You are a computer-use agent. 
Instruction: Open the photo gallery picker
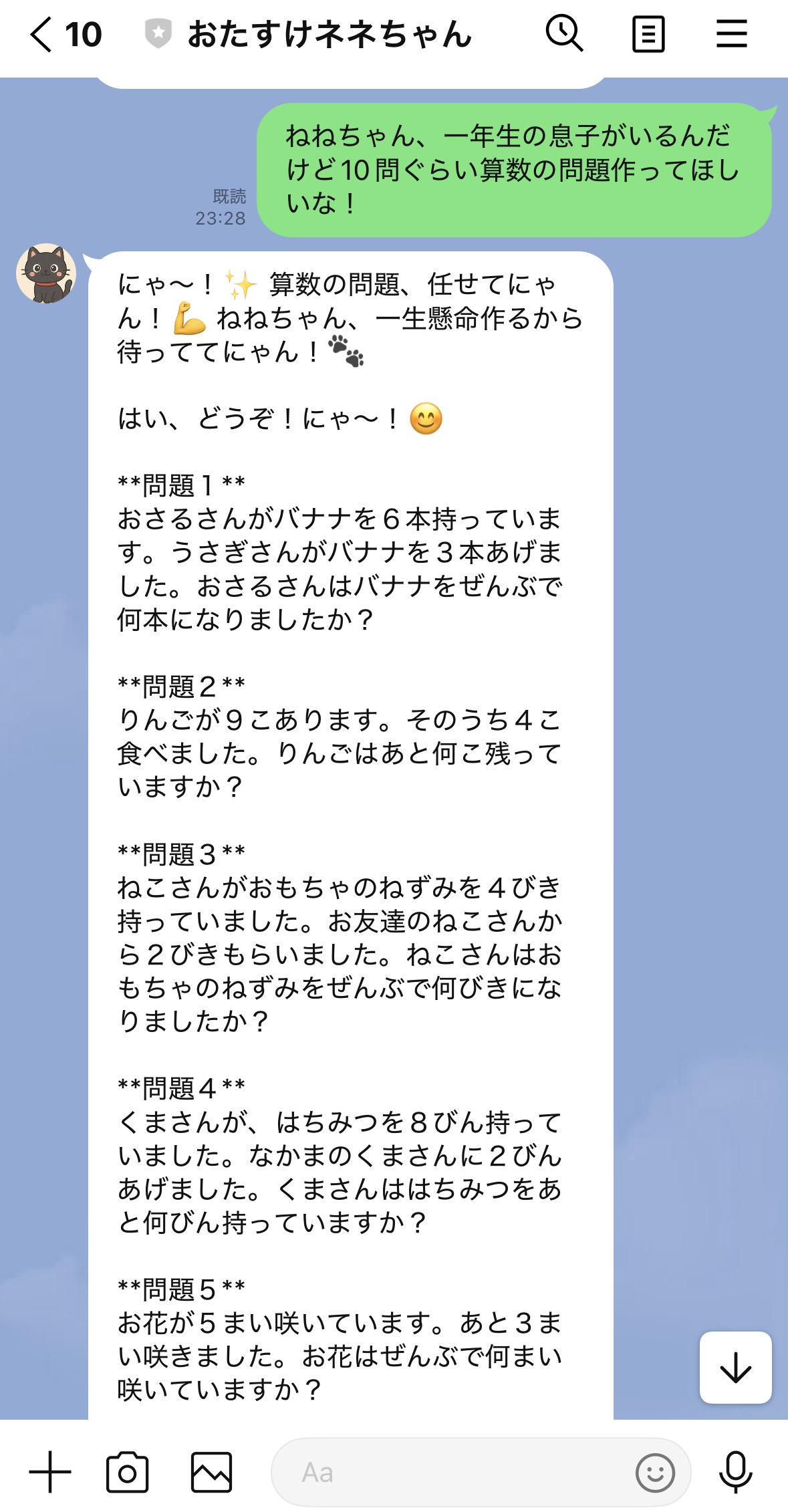click(211, 1472)
